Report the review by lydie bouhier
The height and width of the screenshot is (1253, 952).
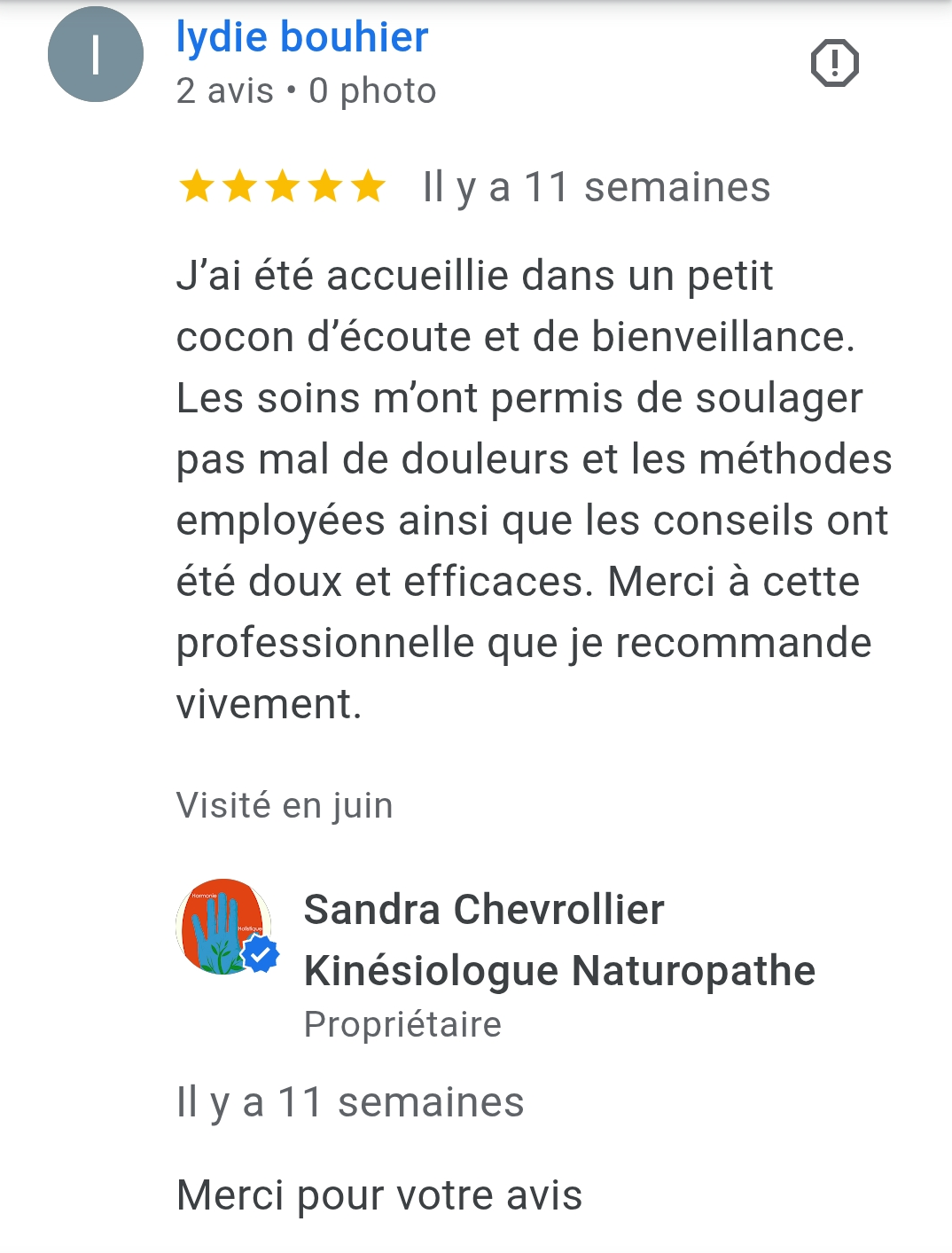(834, 63)
